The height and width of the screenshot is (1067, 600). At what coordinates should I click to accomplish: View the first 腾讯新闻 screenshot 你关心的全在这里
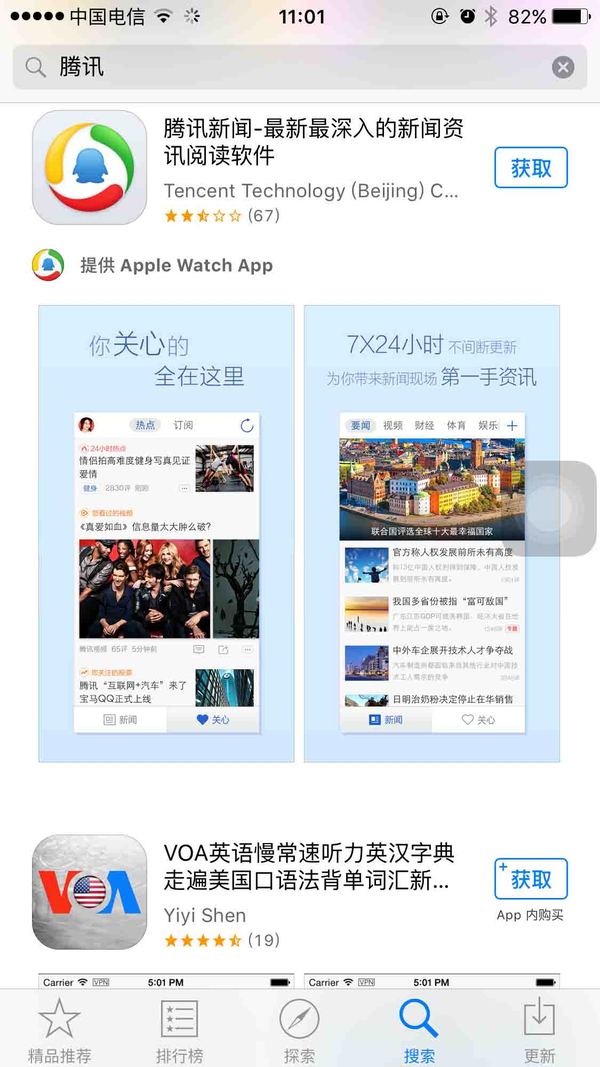pyautogui.click(x=166, y=533)
